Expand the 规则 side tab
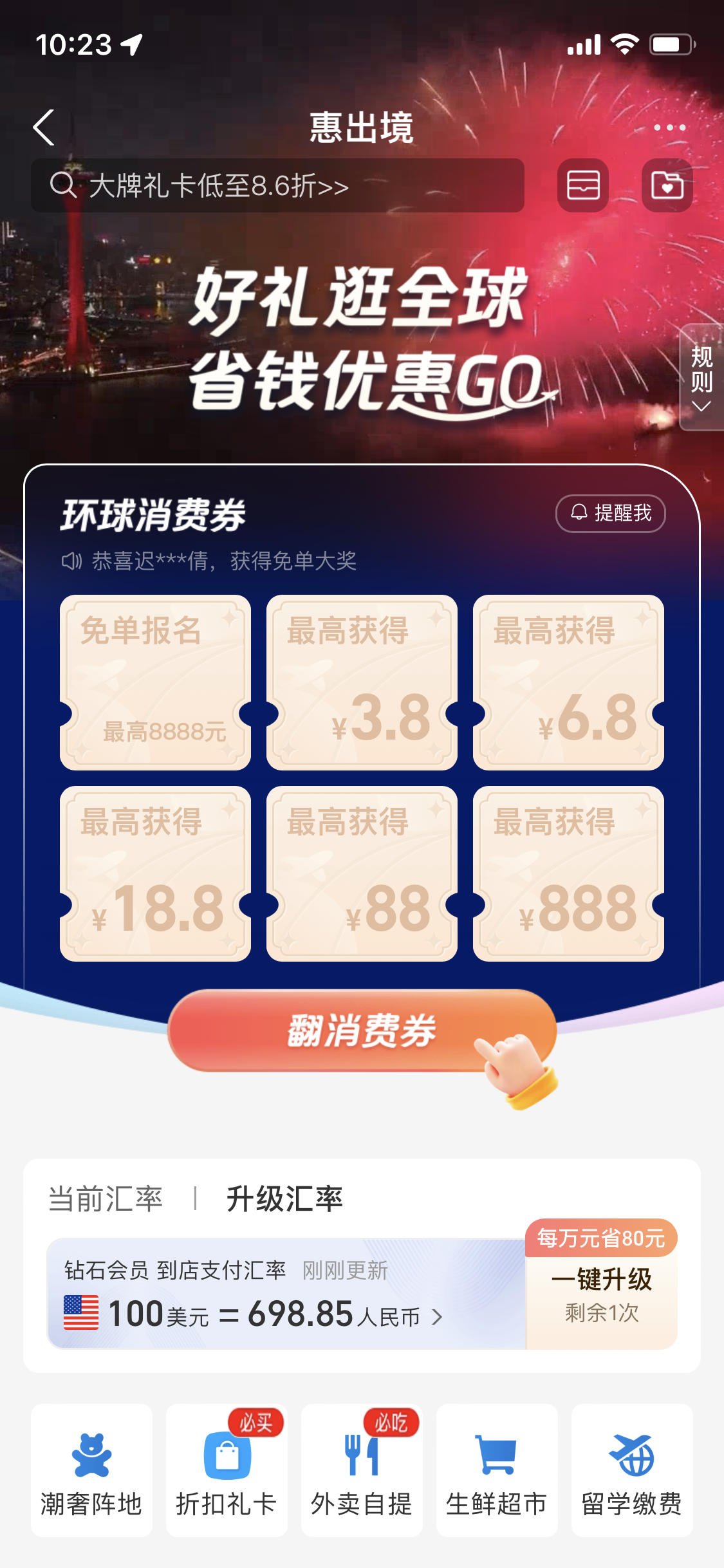This screenshot has height=1568, width=724. click(x=701, y=378)
